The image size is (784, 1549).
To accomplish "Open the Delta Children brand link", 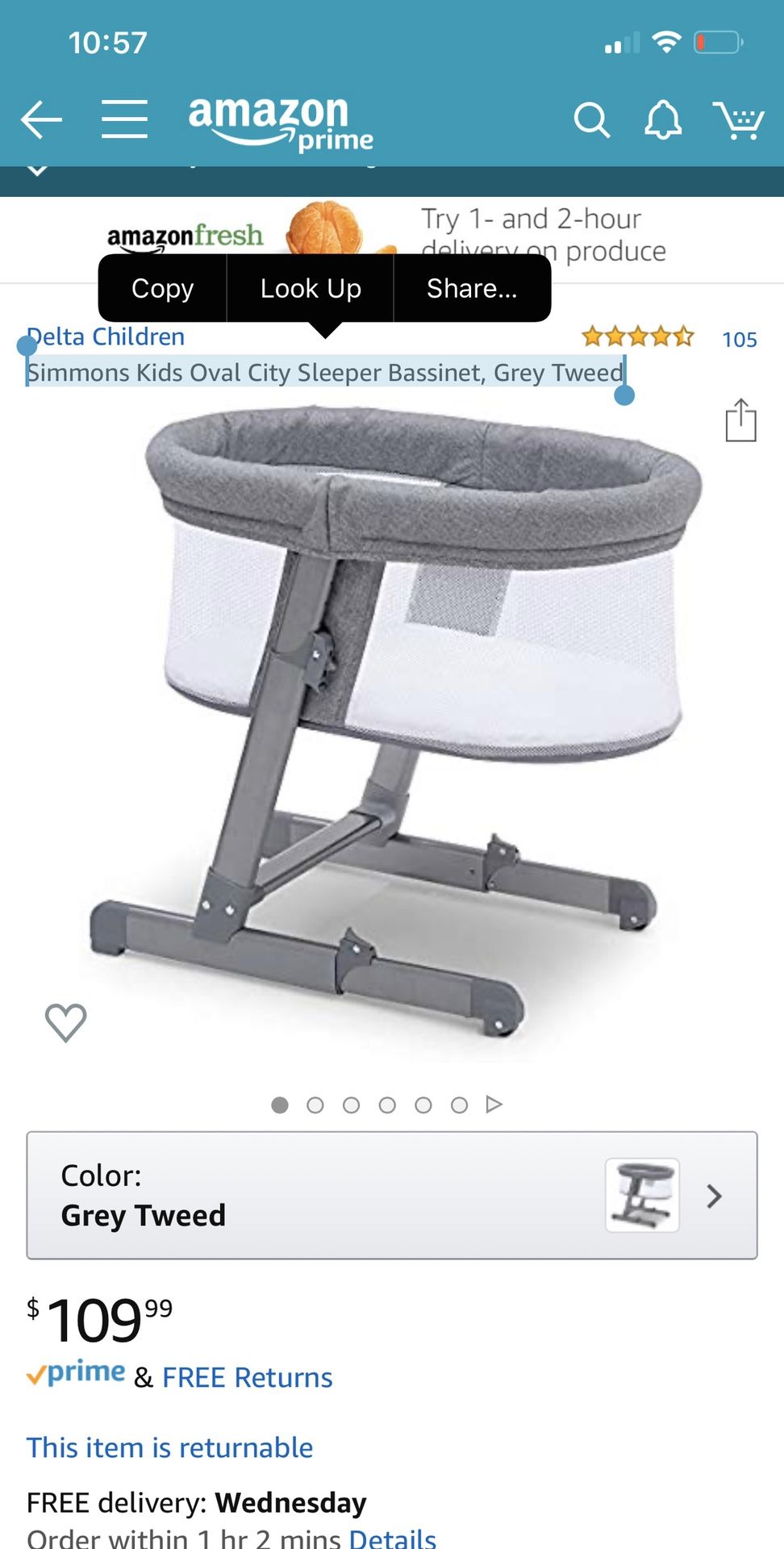I will tap(106, 336).
